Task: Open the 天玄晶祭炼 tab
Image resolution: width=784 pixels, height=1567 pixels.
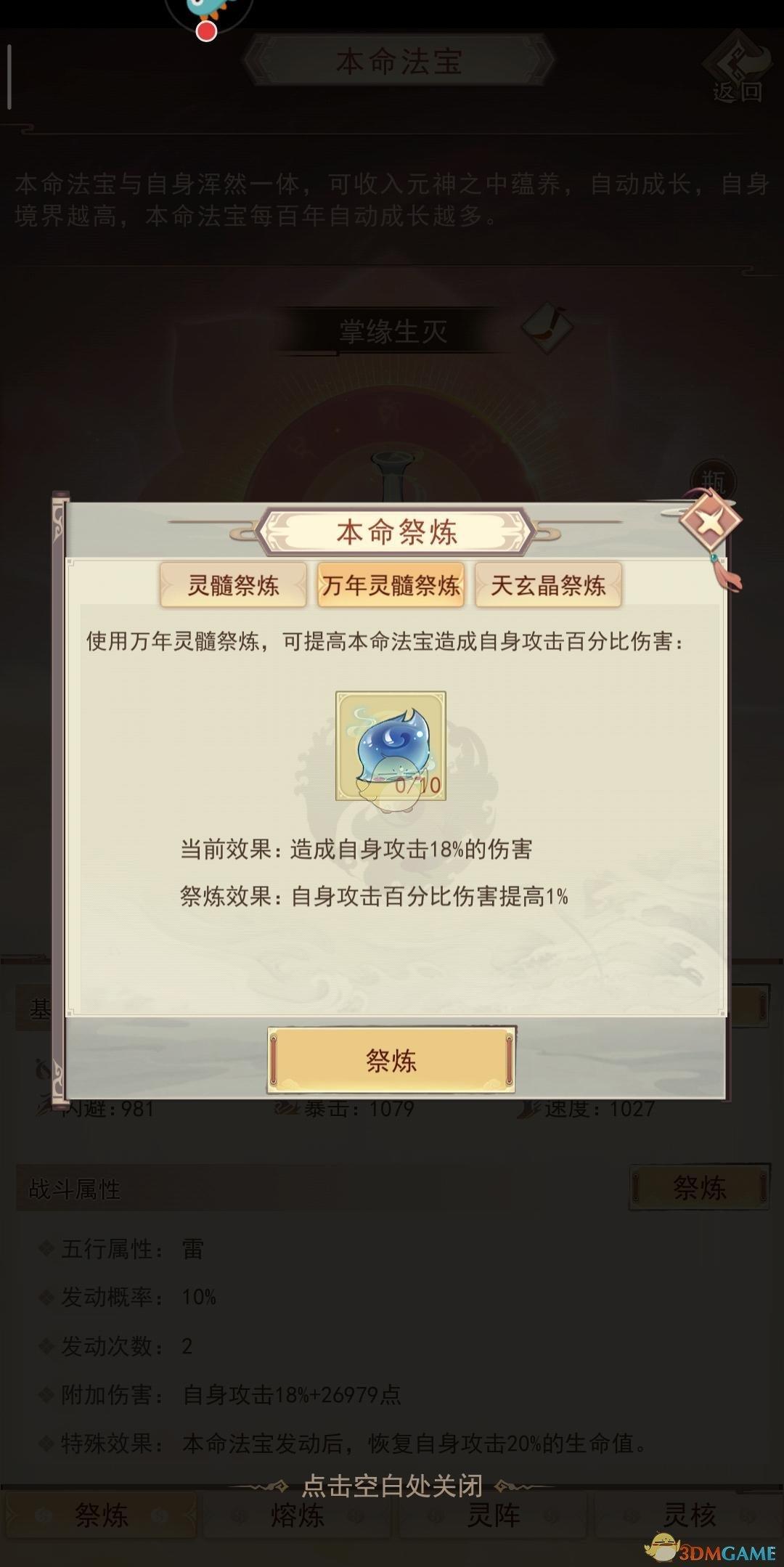Action: [548, 585]
